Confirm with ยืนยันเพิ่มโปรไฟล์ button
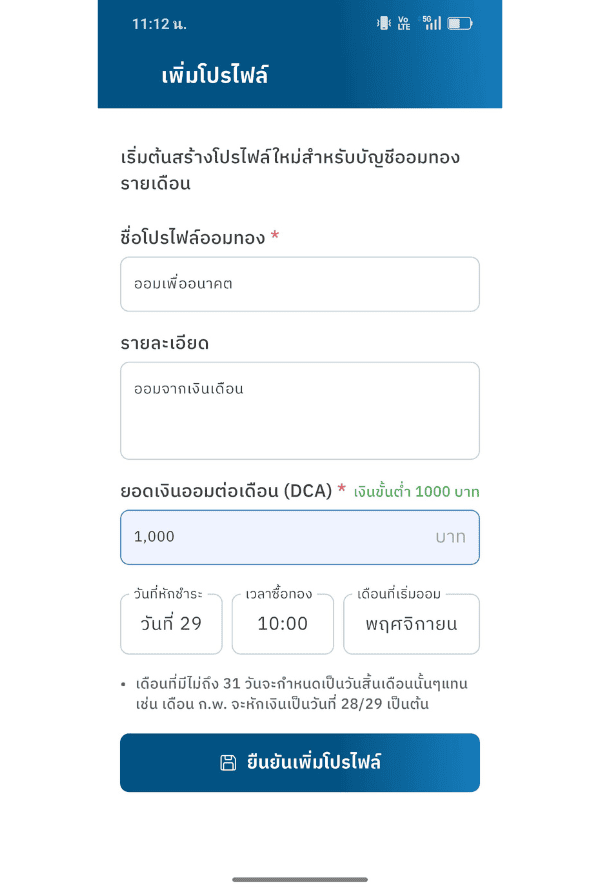Viewport: 600px width, 890px height. pos(299,763)
